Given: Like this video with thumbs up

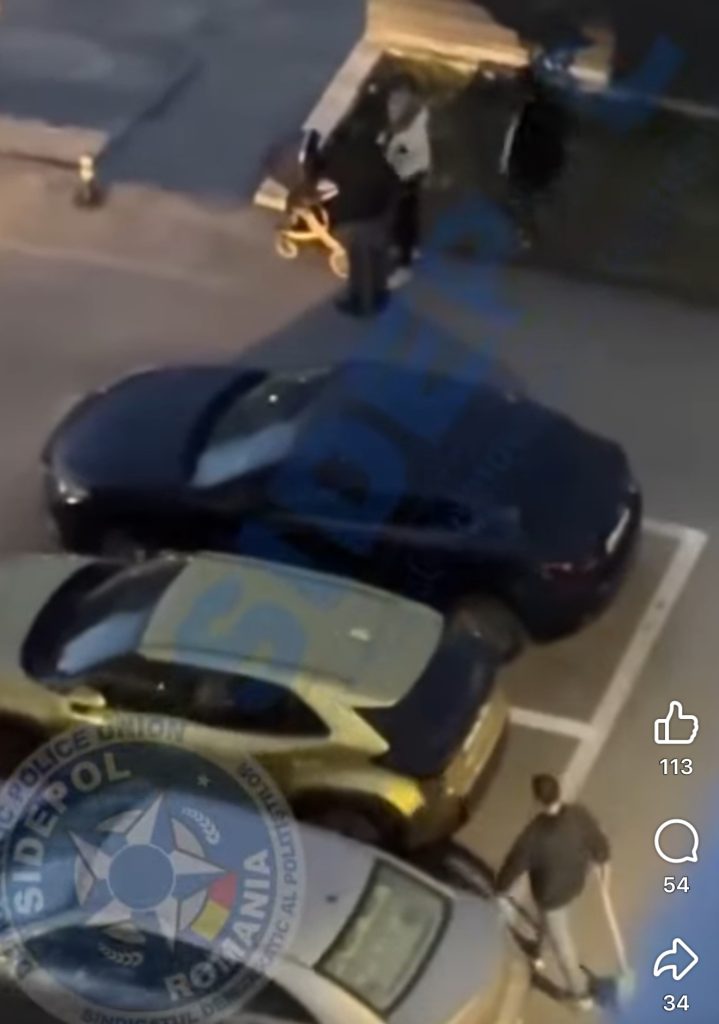Looking at the screenshot, I should click(676, 724).
